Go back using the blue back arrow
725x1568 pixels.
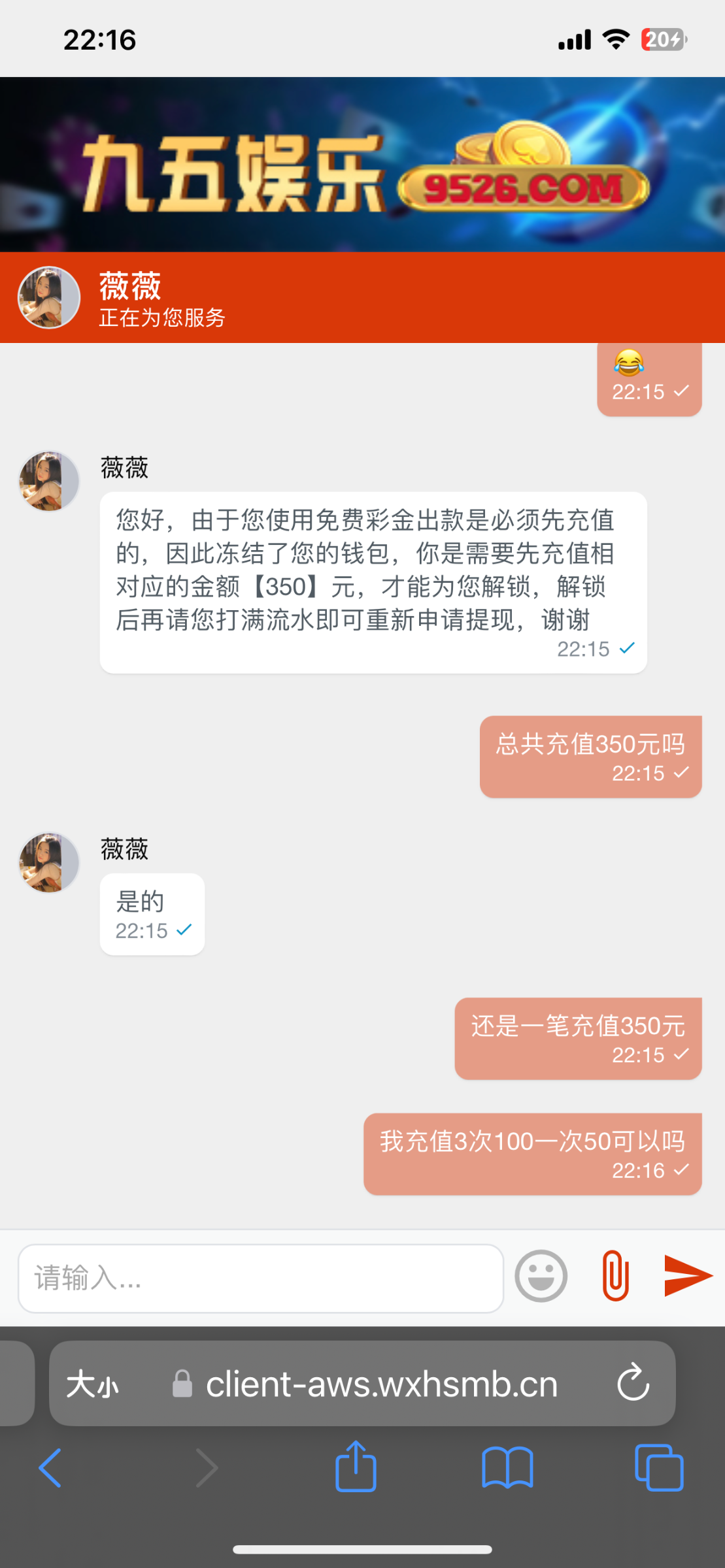click(x=52, y=1466)
